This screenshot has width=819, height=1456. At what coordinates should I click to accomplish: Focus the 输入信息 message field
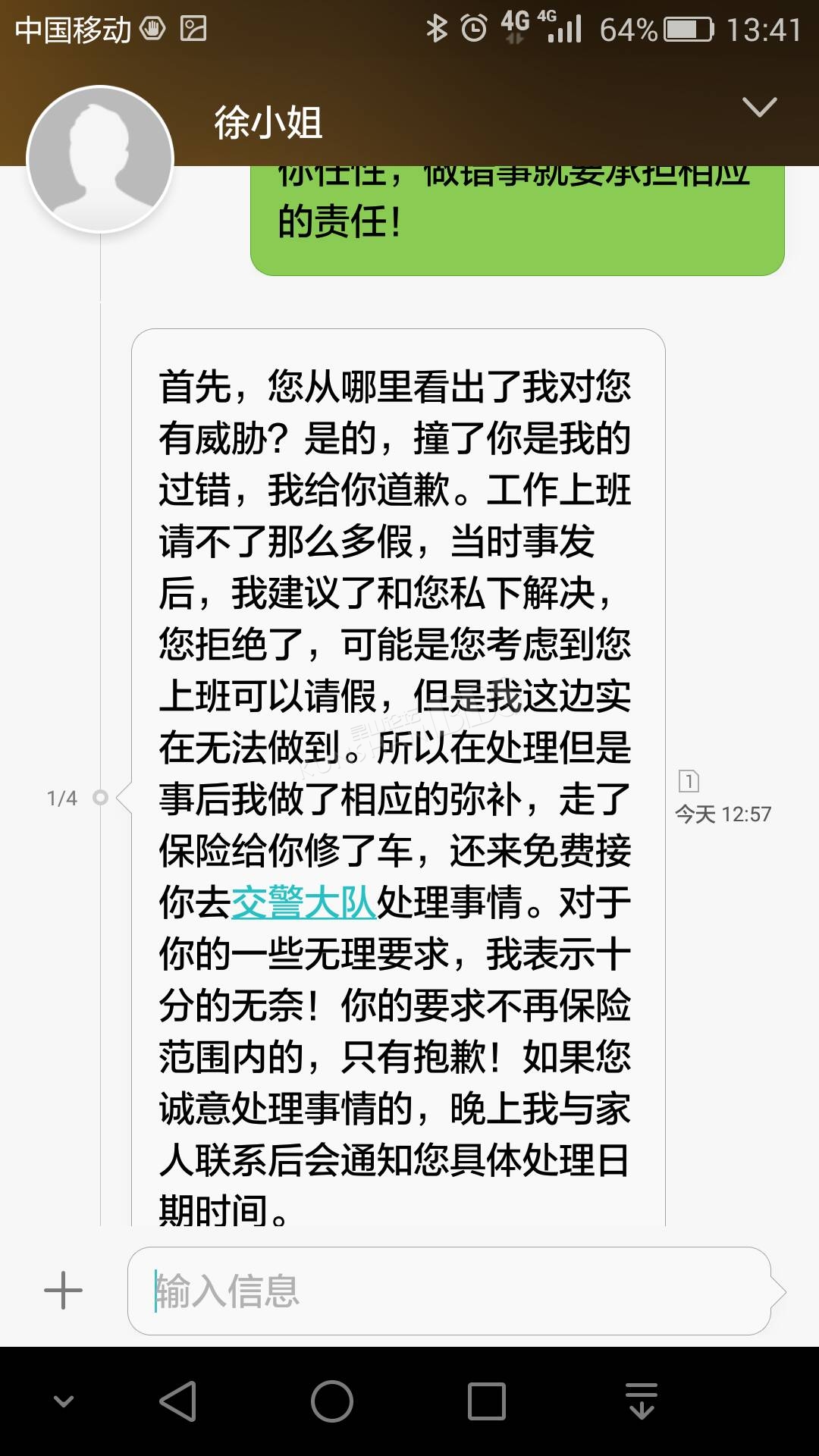[449, 1291]
